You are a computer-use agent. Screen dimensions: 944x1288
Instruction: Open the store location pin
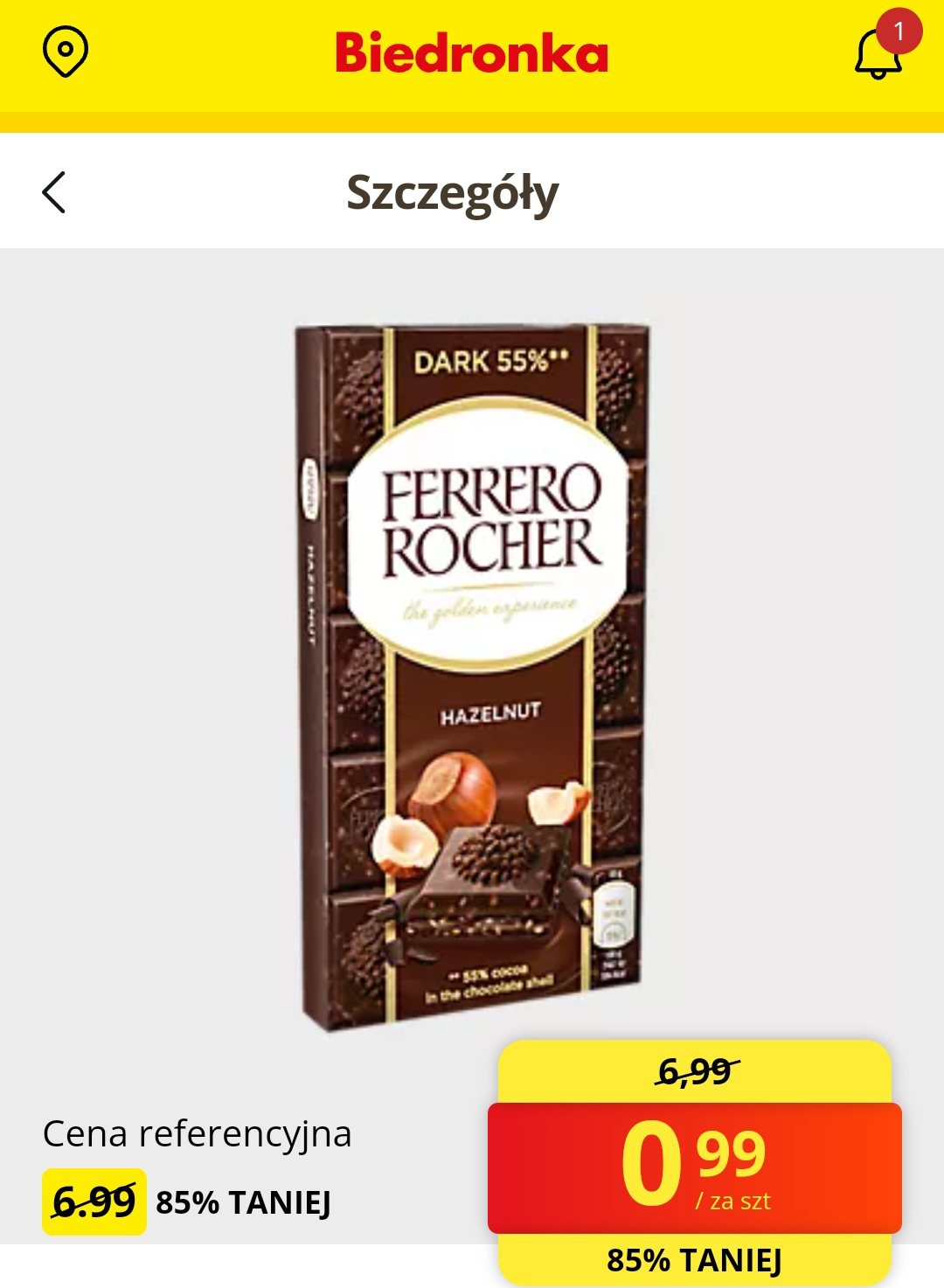click(66, 52)
